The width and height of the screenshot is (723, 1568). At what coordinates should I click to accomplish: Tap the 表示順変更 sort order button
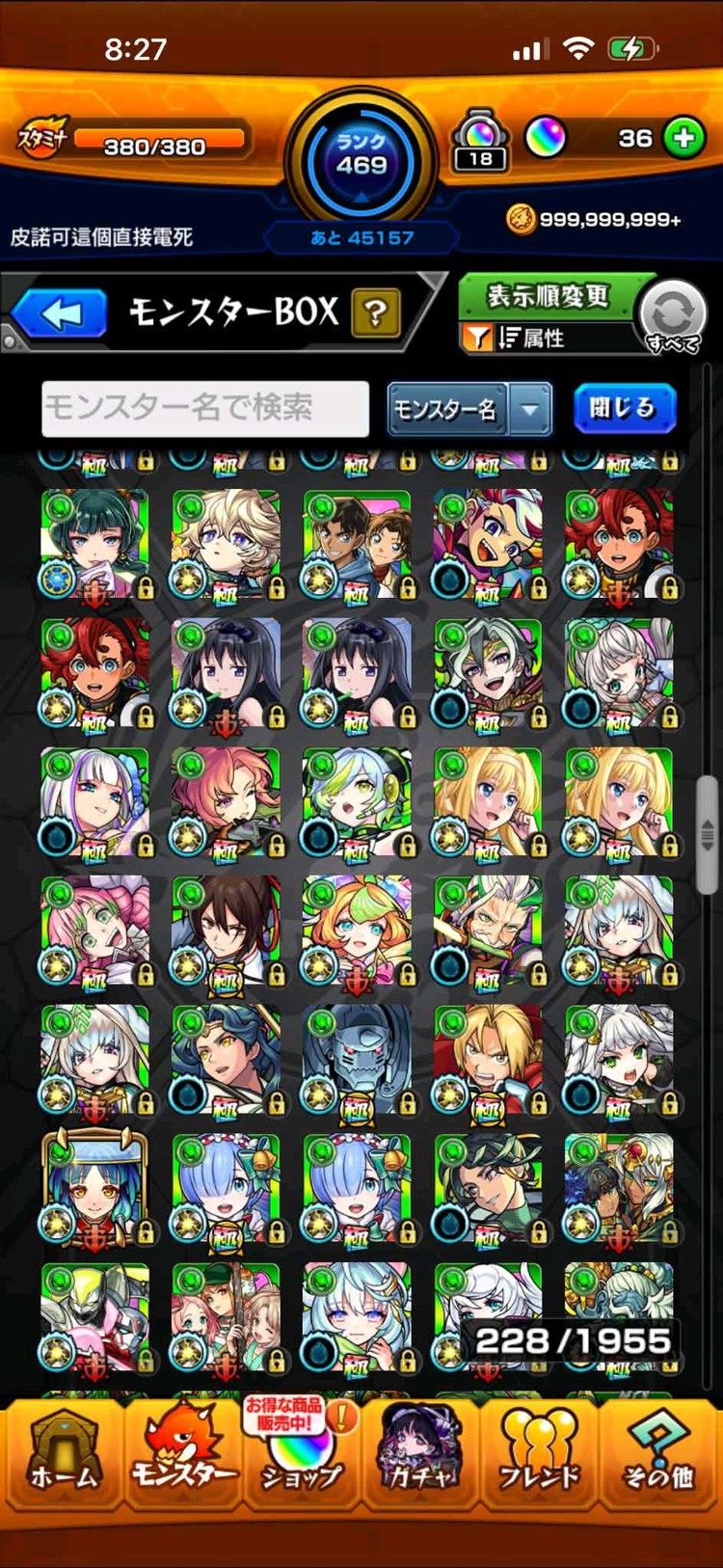(548, 296)
